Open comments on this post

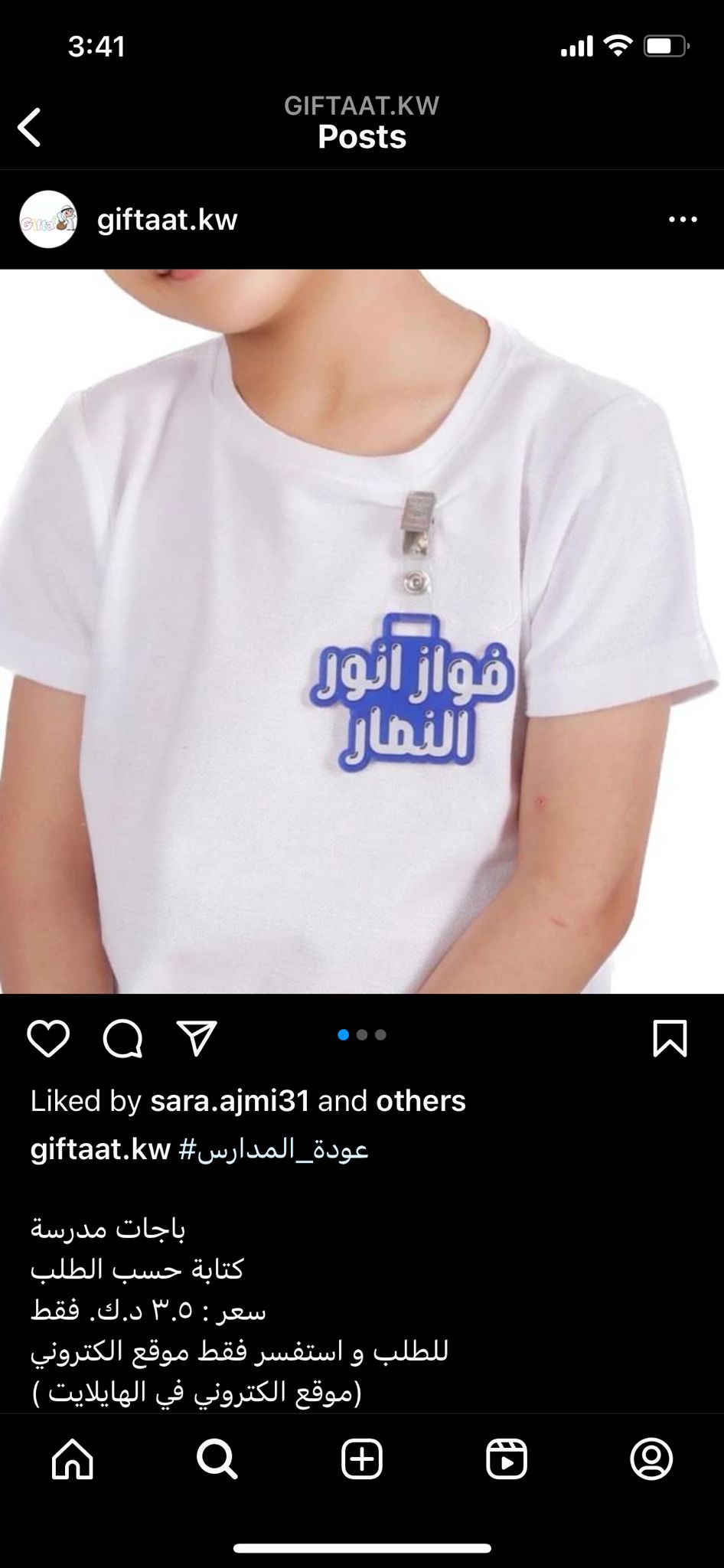(123, 1039)
